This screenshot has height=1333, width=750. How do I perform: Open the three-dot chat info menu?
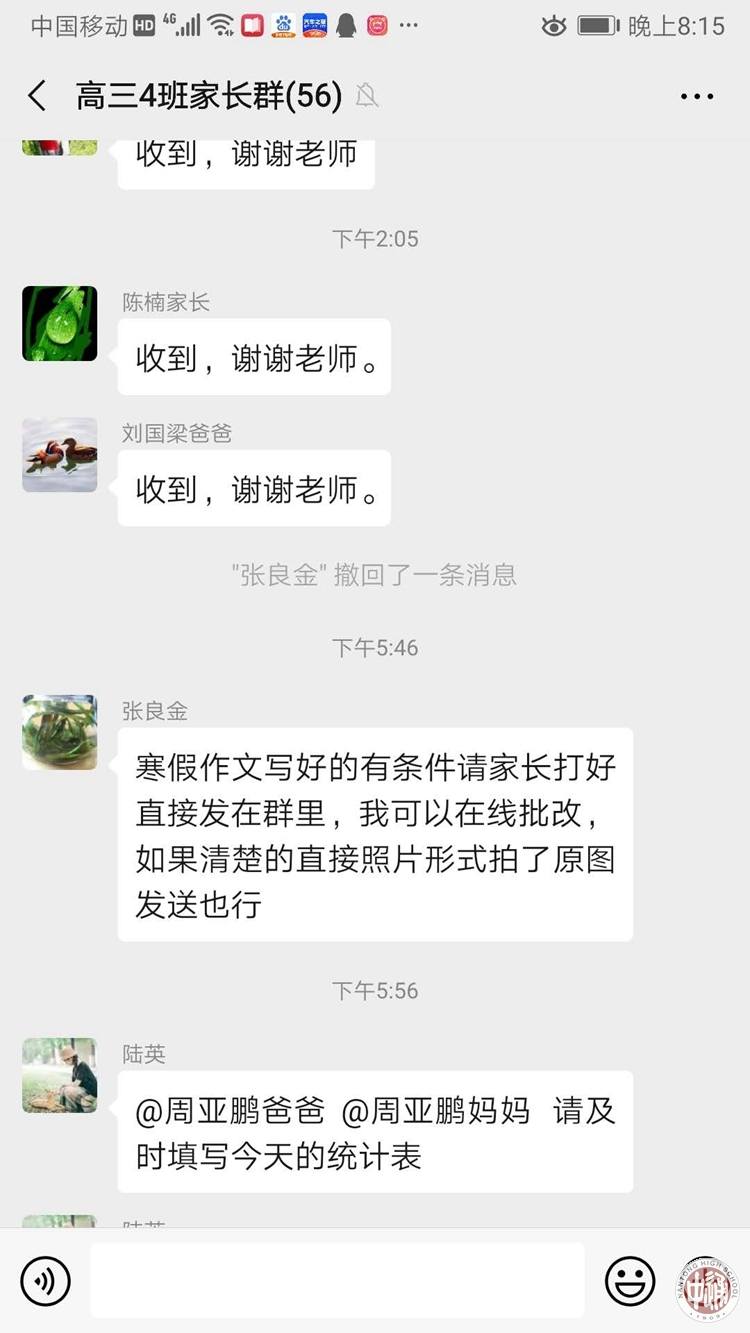(x=697, y=97)
